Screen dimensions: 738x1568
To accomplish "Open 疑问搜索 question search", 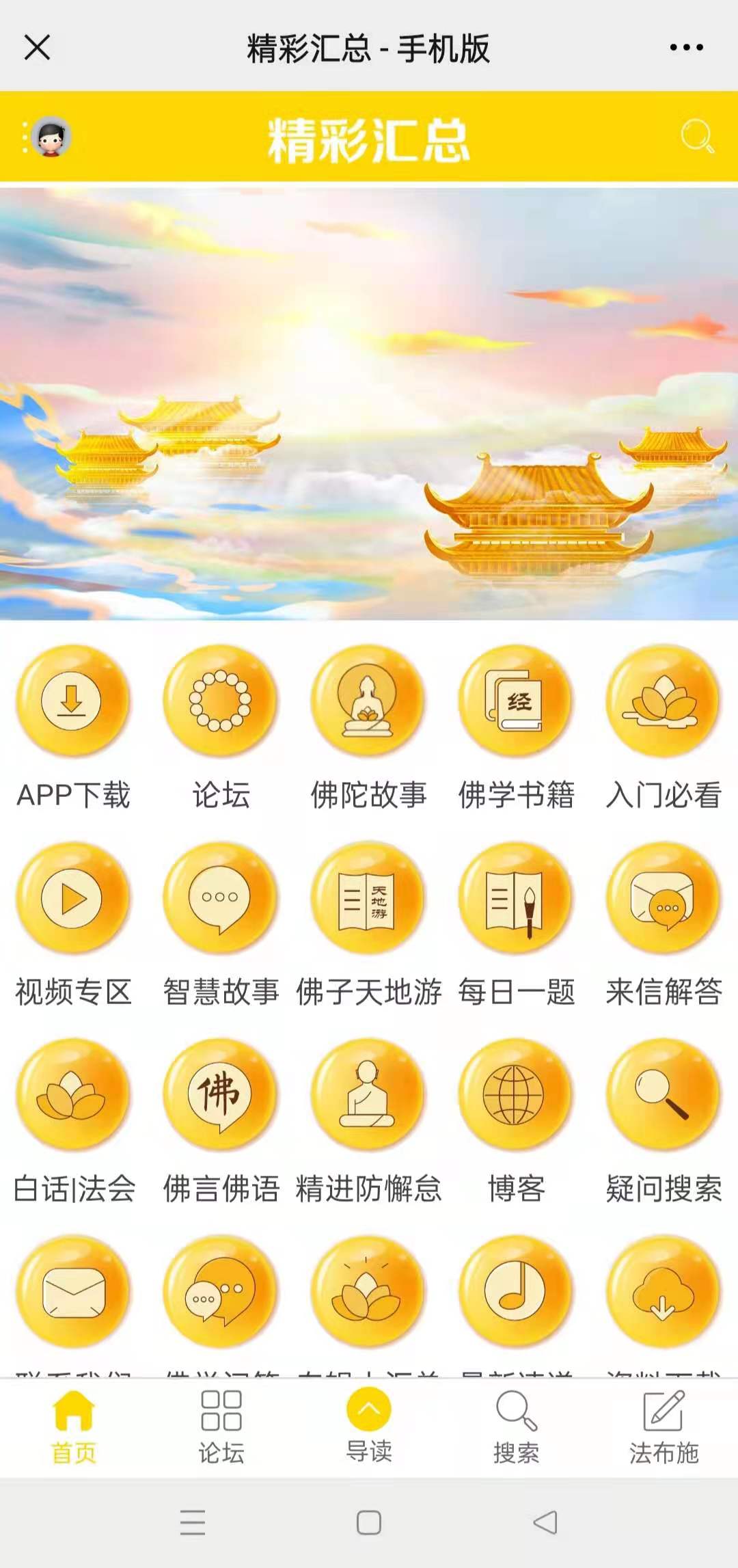I will click(x=663, y=1095).
